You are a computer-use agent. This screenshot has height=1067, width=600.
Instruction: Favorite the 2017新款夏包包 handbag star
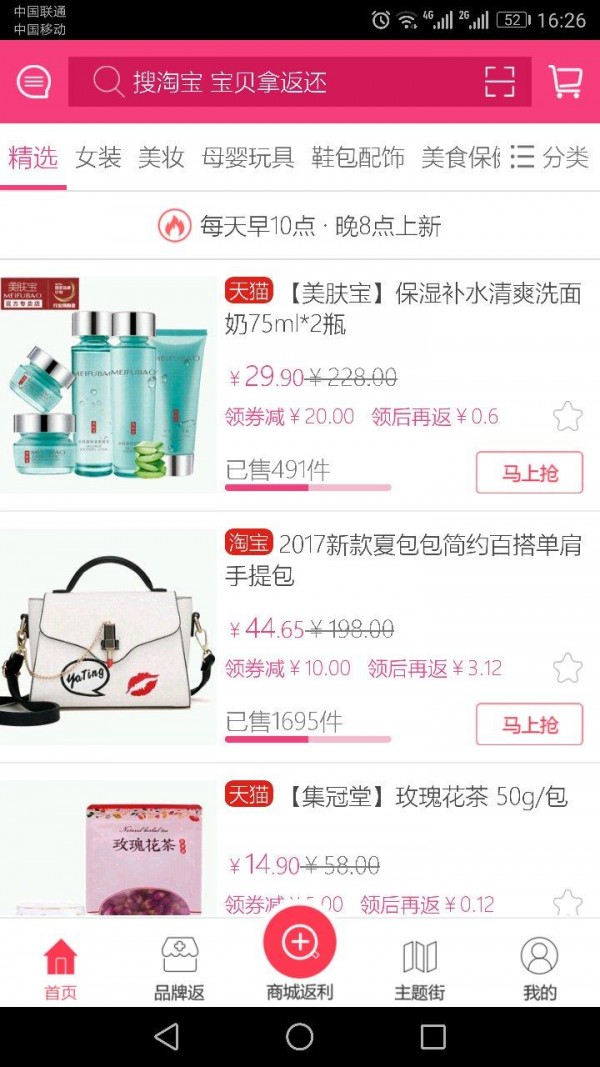[x=567, y=667]
